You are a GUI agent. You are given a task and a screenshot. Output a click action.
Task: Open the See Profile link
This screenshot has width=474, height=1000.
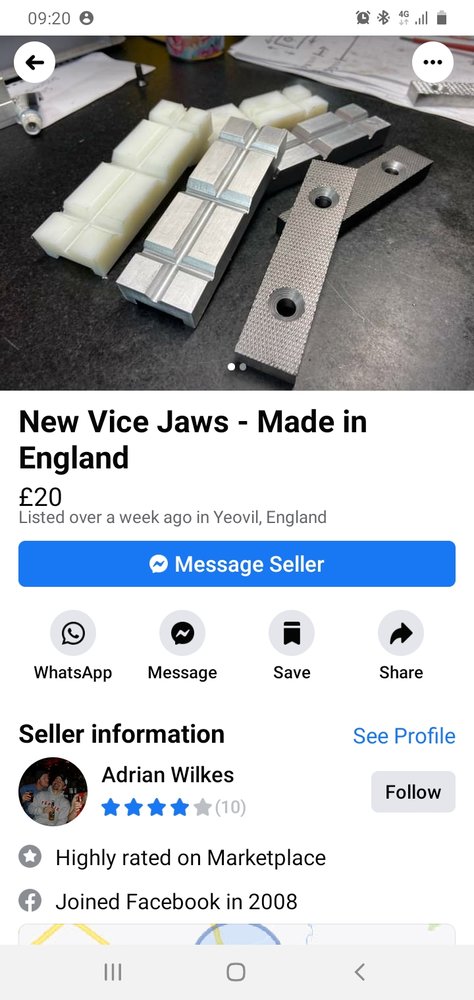pos(404,735)
